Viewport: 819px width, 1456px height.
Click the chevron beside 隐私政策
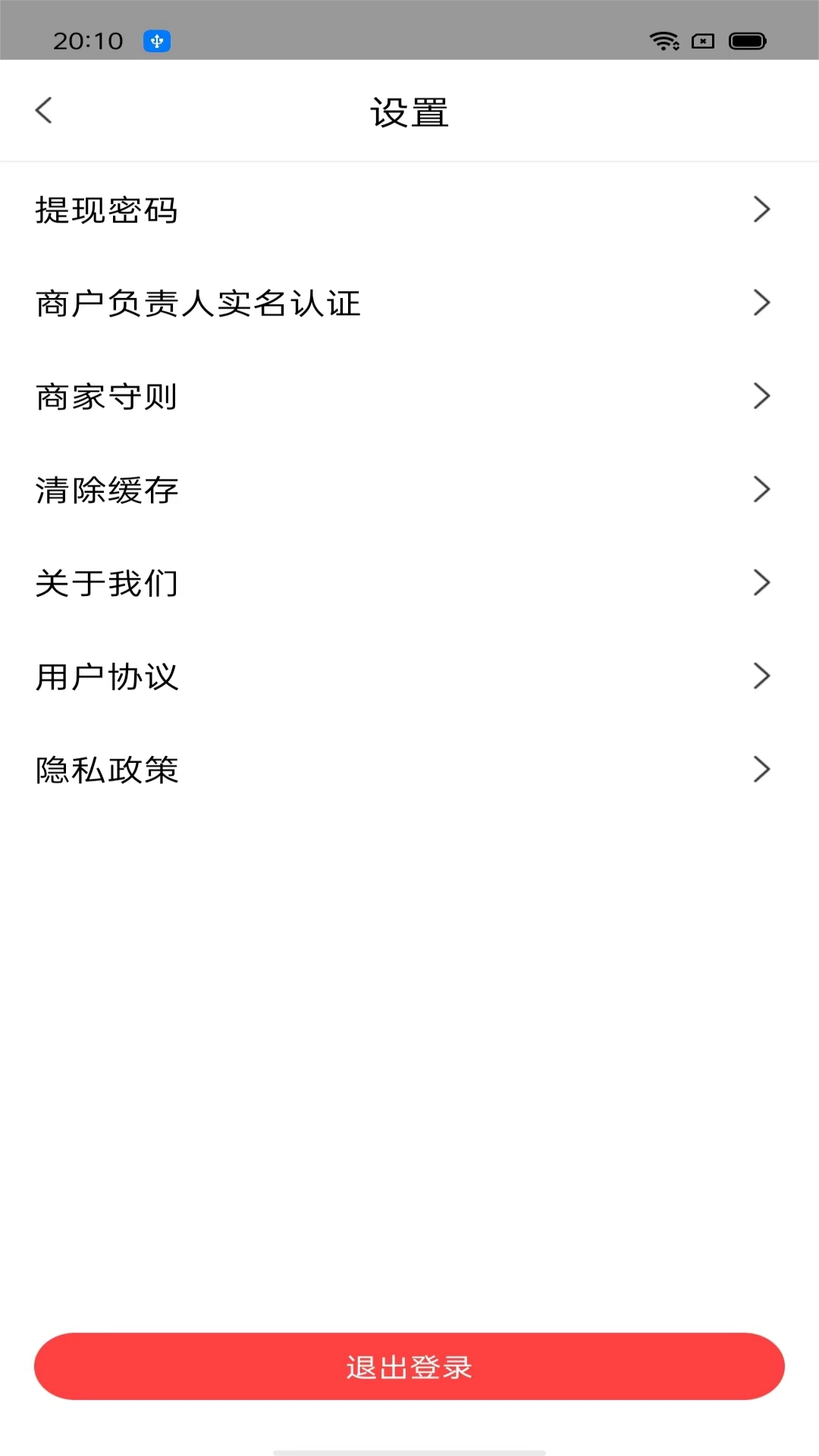(x=763, y=769)
